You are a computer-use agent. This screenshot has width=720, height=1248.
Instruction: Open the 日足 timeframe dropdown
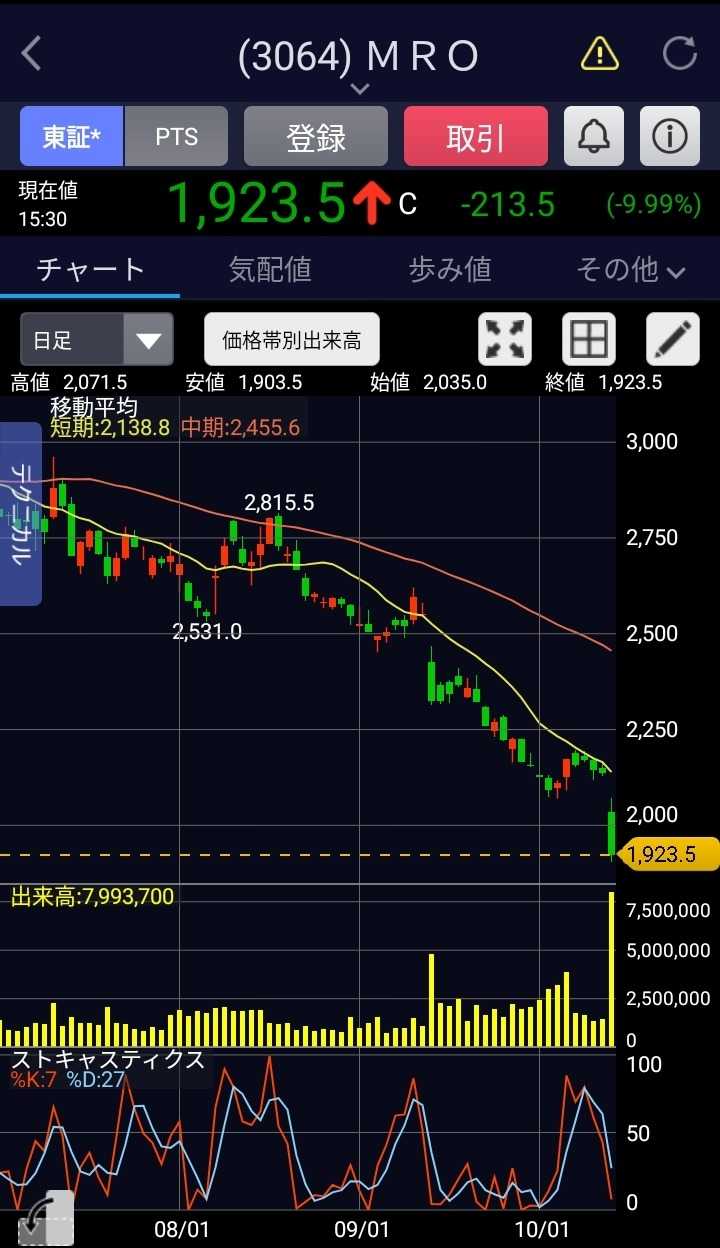(x=97, y=340)
